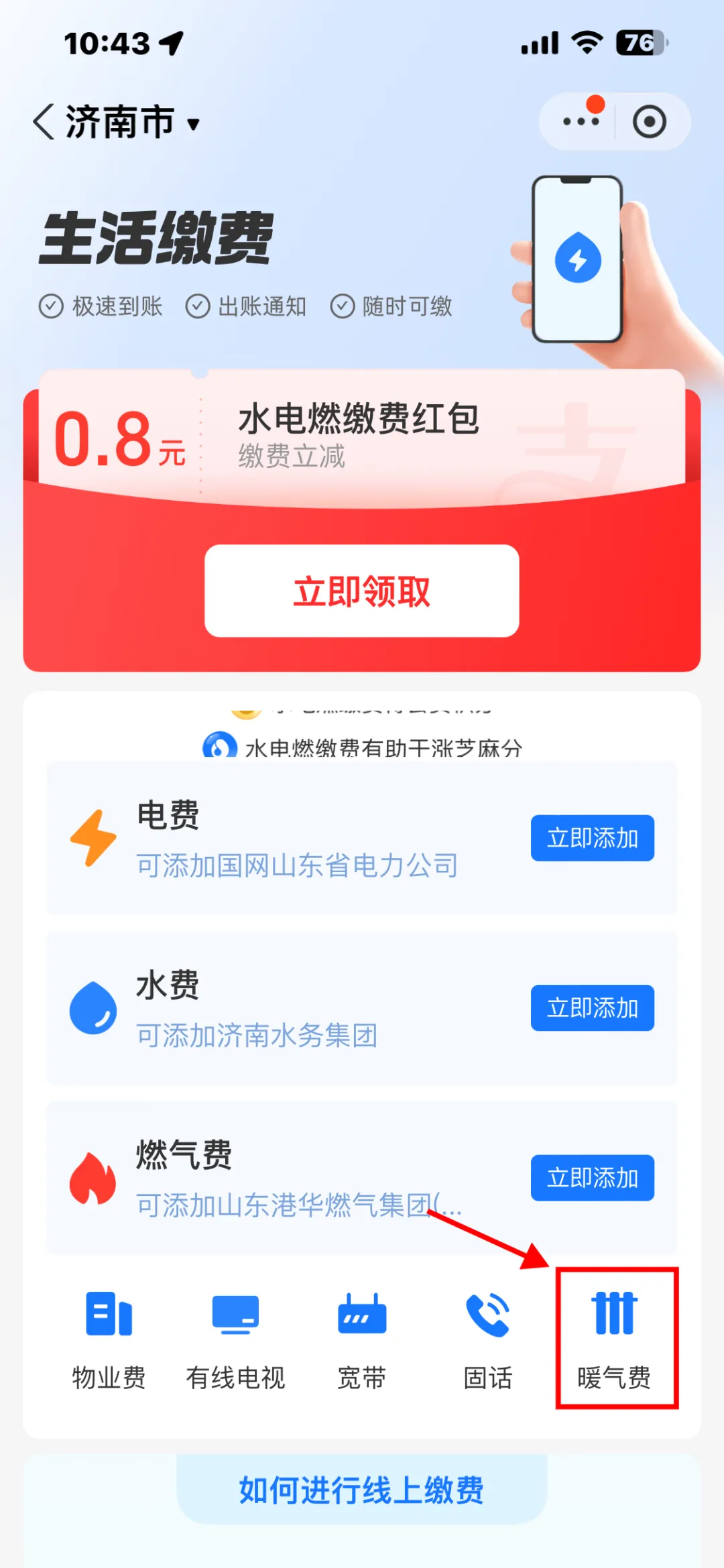Viewport: 724px width, 1568px height.
Task: Tap the back chevron arrow
Action: pos(44,121)
